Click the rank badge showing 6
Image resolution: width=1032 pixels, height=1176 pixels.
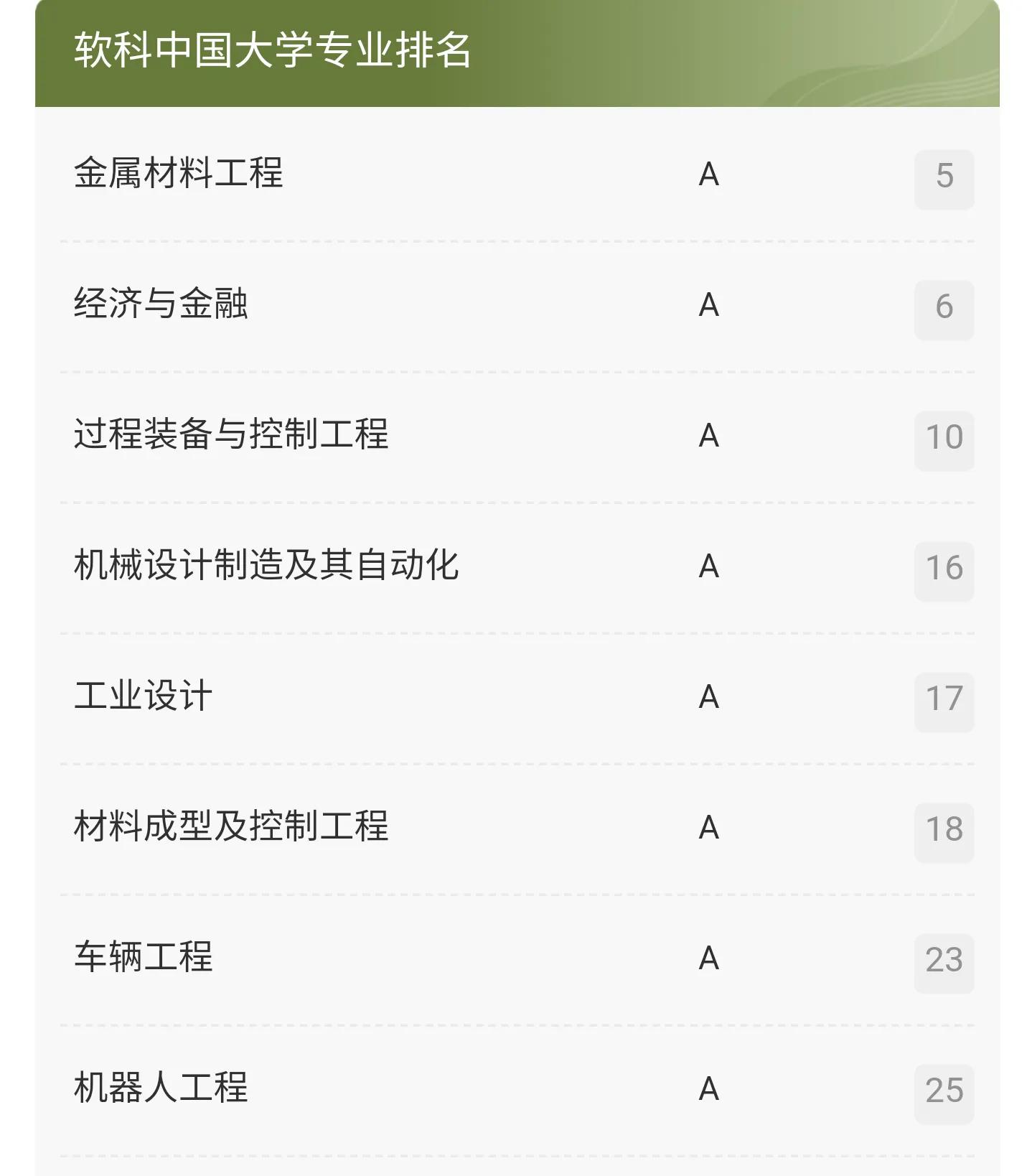tap(944, 310)
